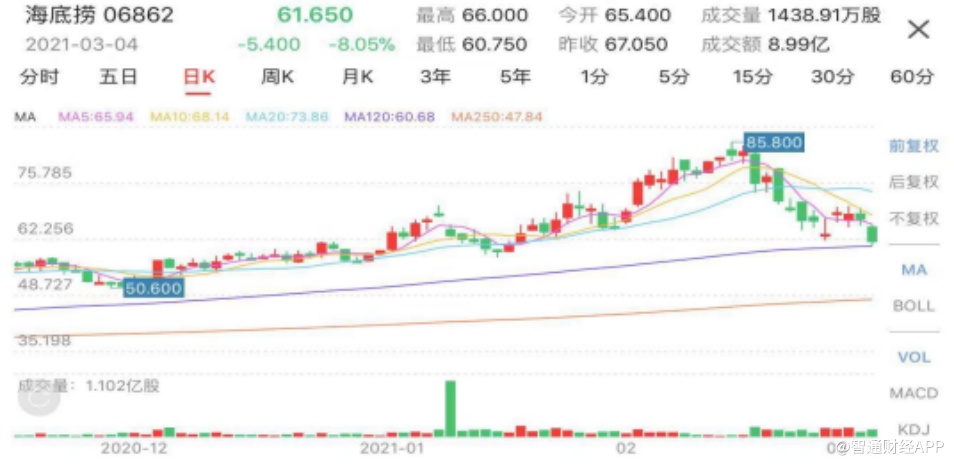
Task: Select the BOLL indicator
Action: [914, 306]
